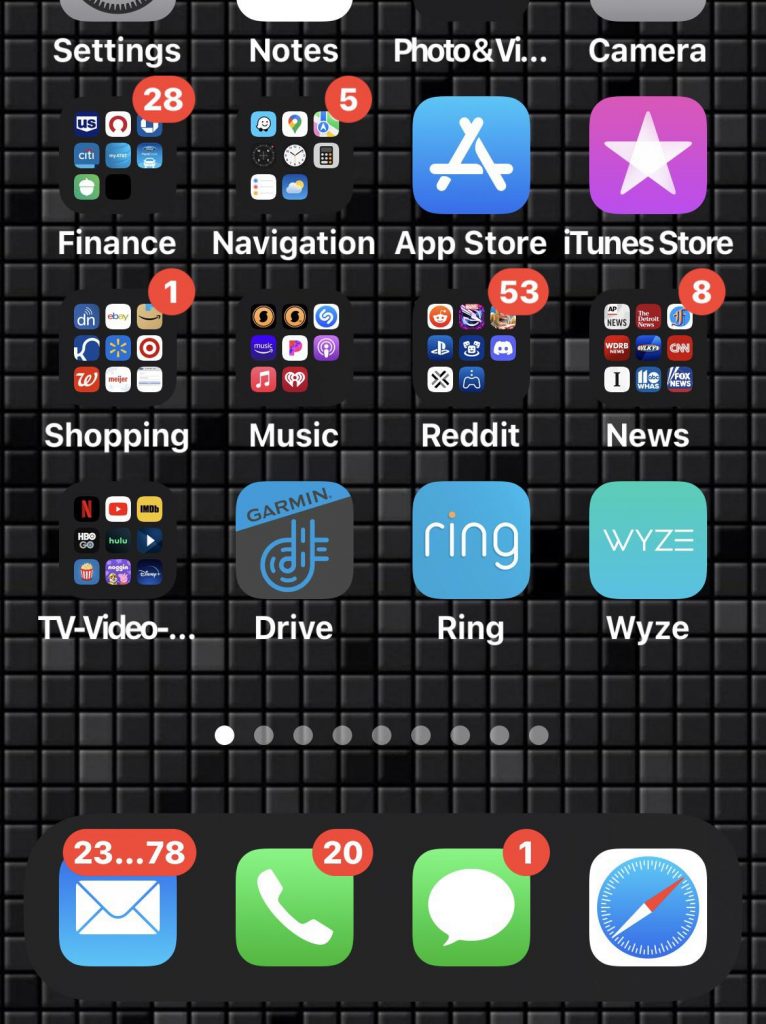This screenshot has height=1024, width=766.
Task: Open the Ring app
Action: [471, 540]
